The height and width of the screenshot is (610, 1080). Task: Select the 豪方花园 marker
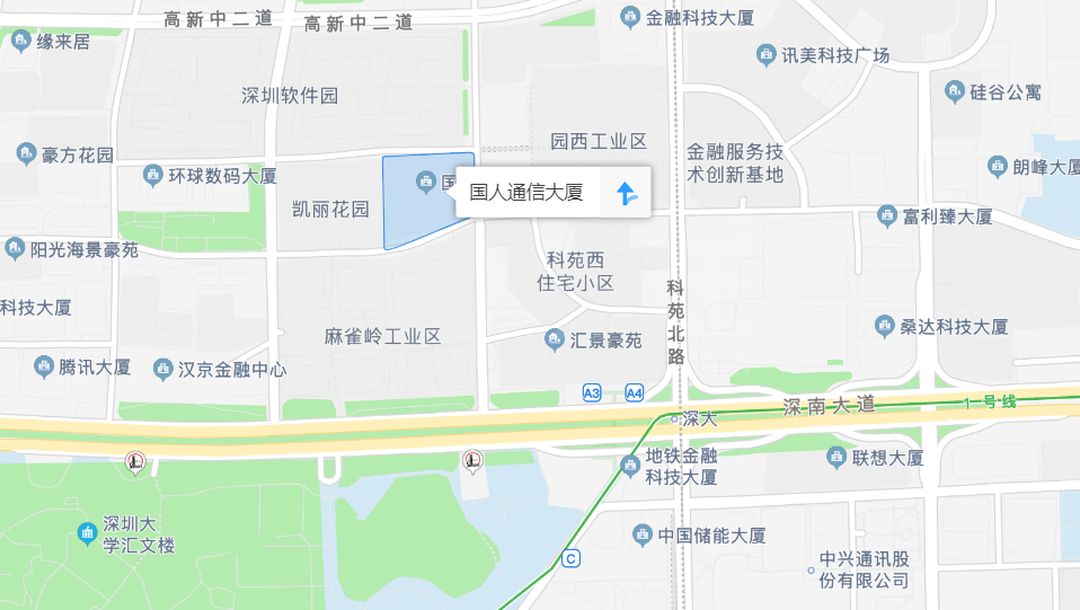26,154
